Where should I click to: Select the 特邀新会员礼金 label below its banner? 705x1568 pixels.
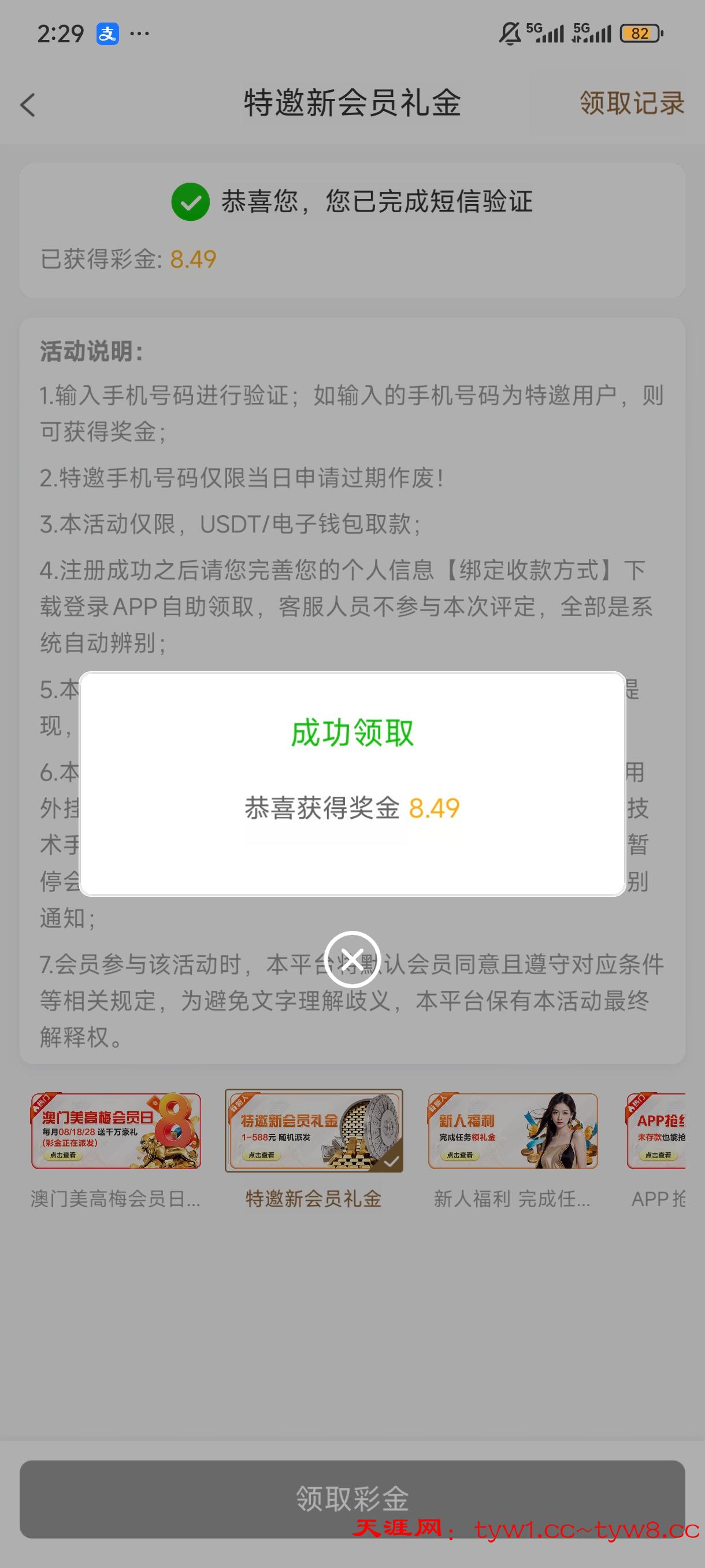click(x=314, y=1199)
